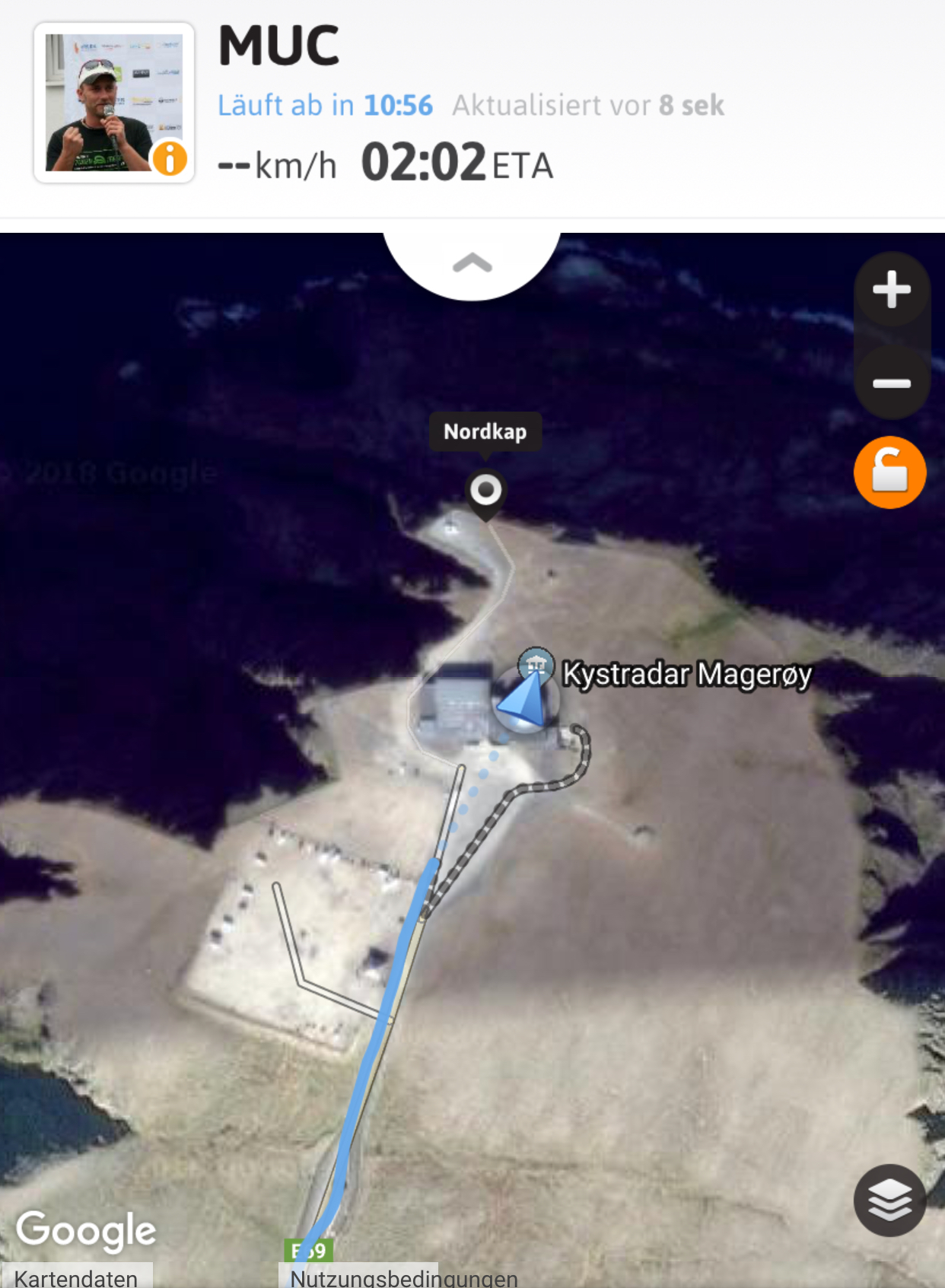
Task: Open the Kystradar Magerøy place marker
Action: coord(536,665)
